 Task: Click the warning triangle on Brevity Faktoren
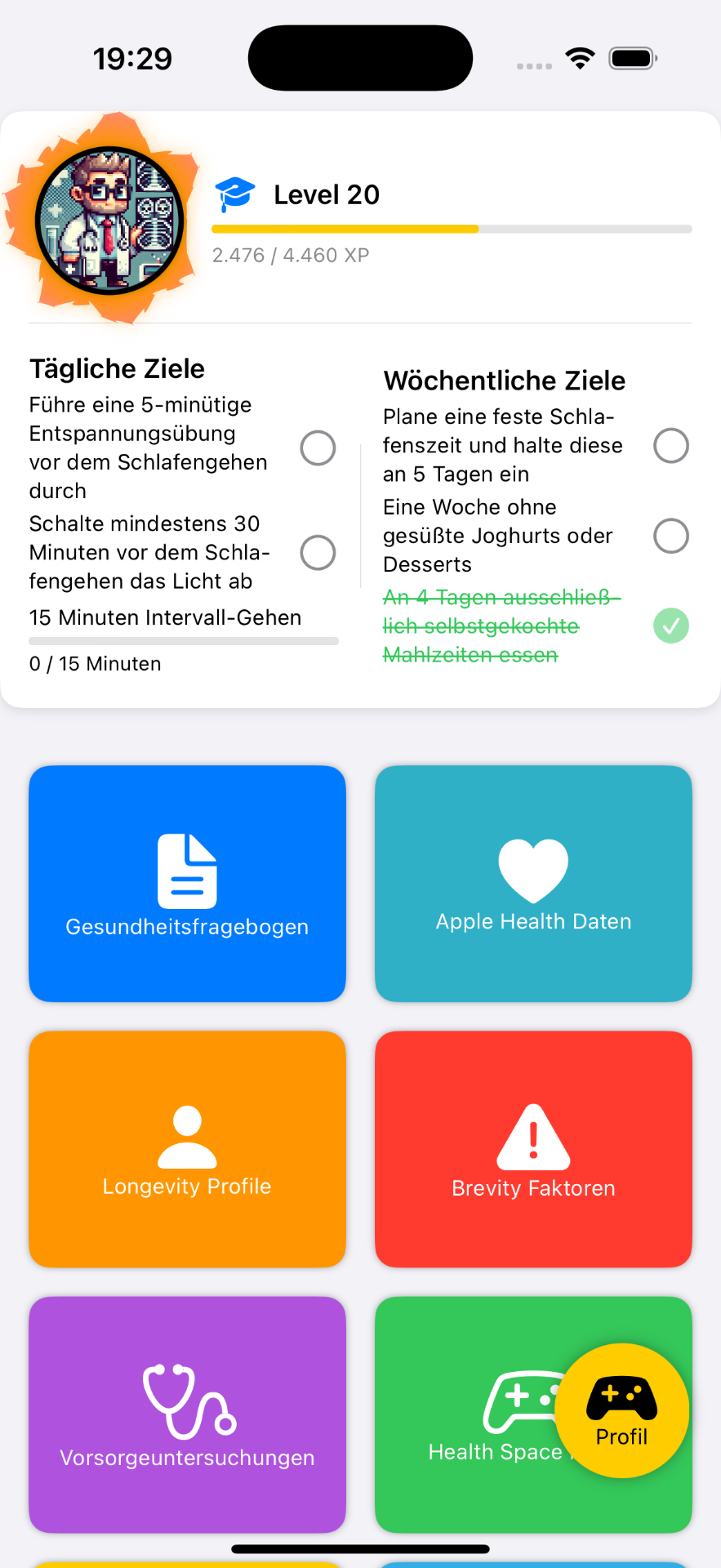(532, 1135)
